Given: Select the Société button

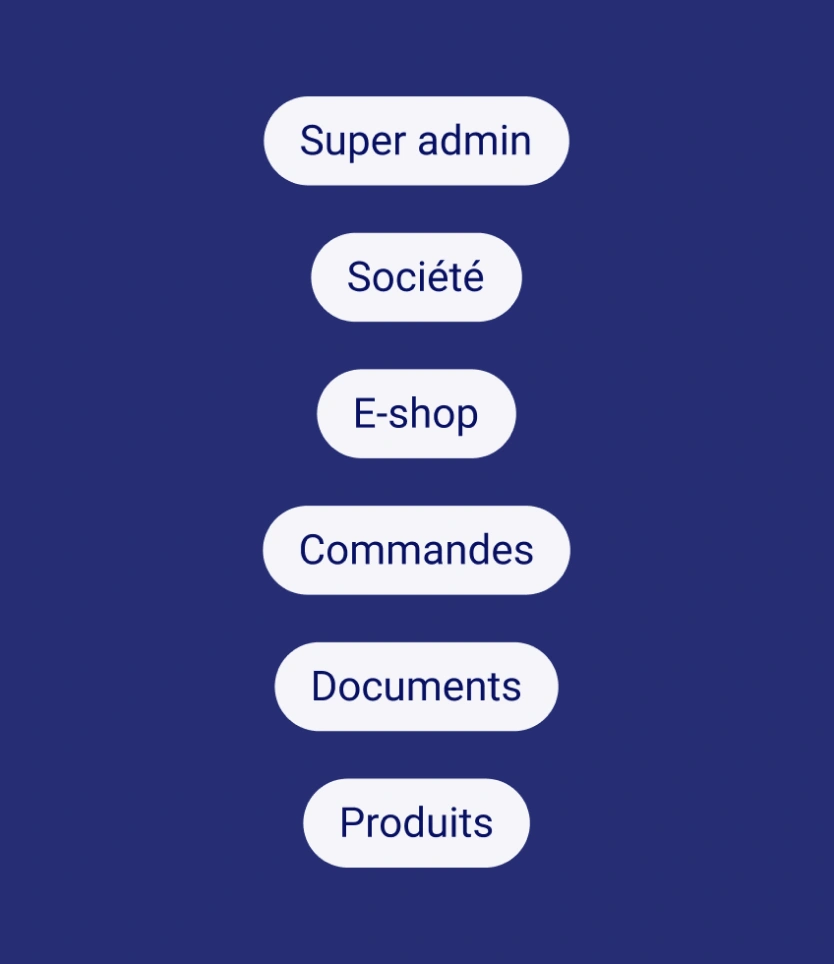Looking at the screenshot, I should pyautogui.click(x=416, y=277).
